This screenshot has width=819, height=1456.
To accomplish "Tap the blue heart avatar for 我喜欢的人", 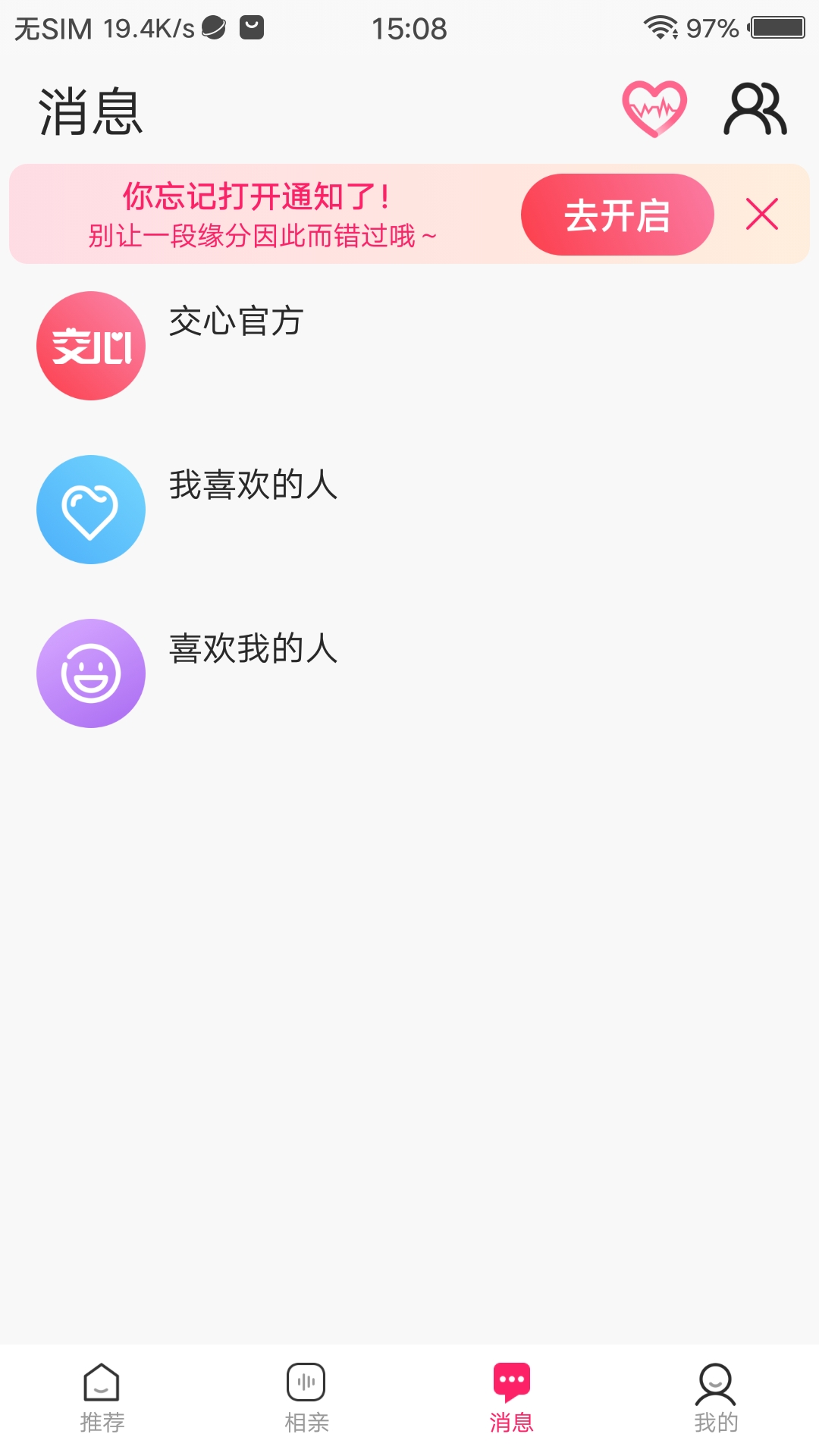I will pyautogui.click(x=91, y=510).
